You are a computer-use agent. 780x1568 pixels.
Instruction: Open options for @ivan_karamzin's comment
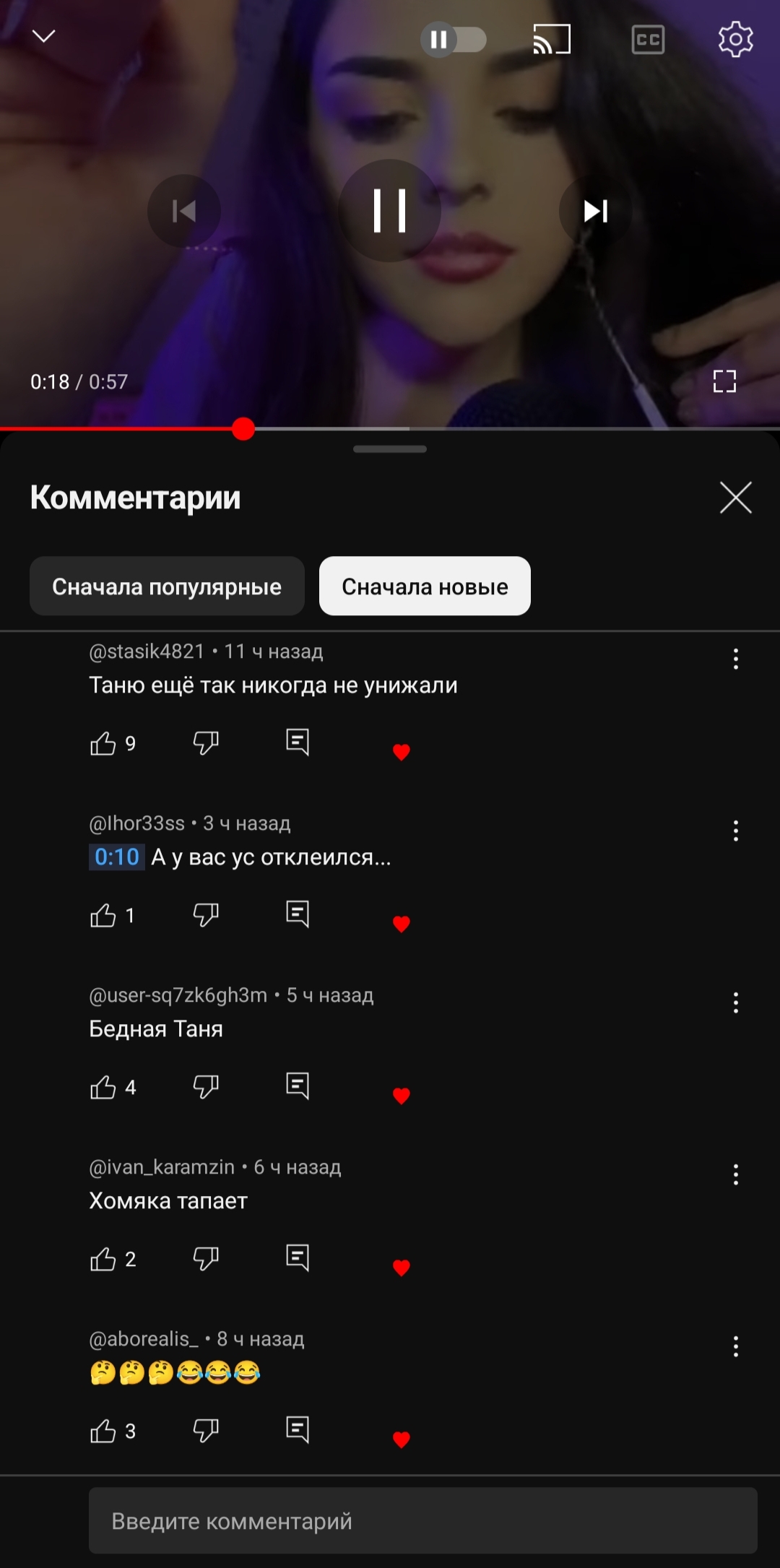pos(735,1174)
